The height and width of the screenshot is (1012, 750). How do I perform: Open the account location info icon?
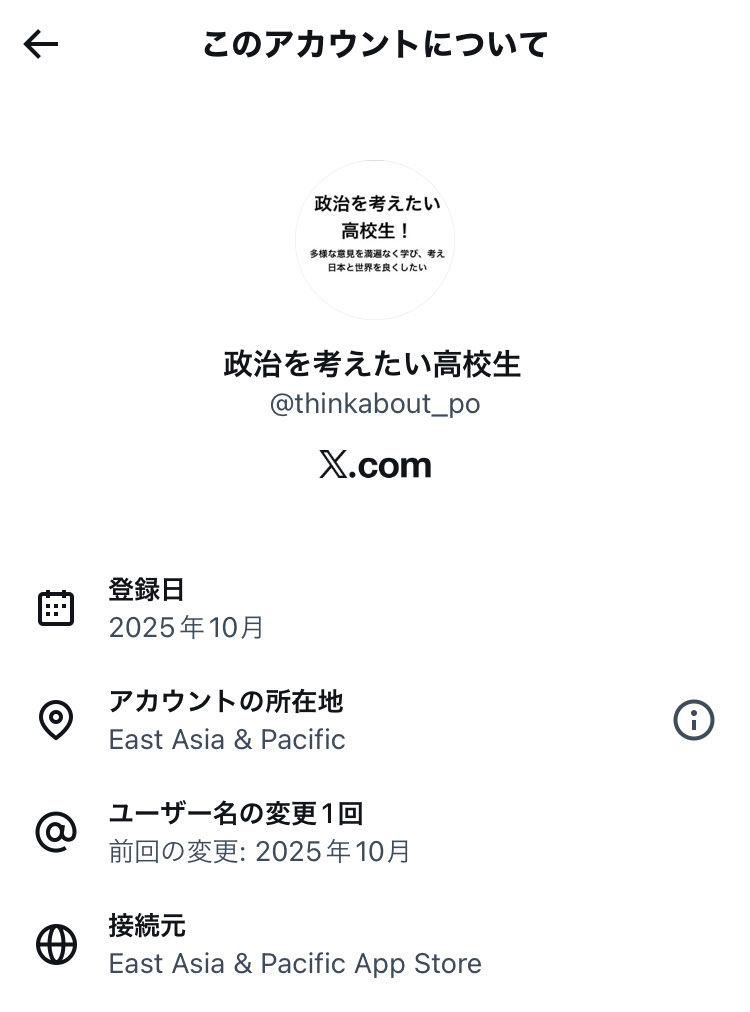(693, 719)
